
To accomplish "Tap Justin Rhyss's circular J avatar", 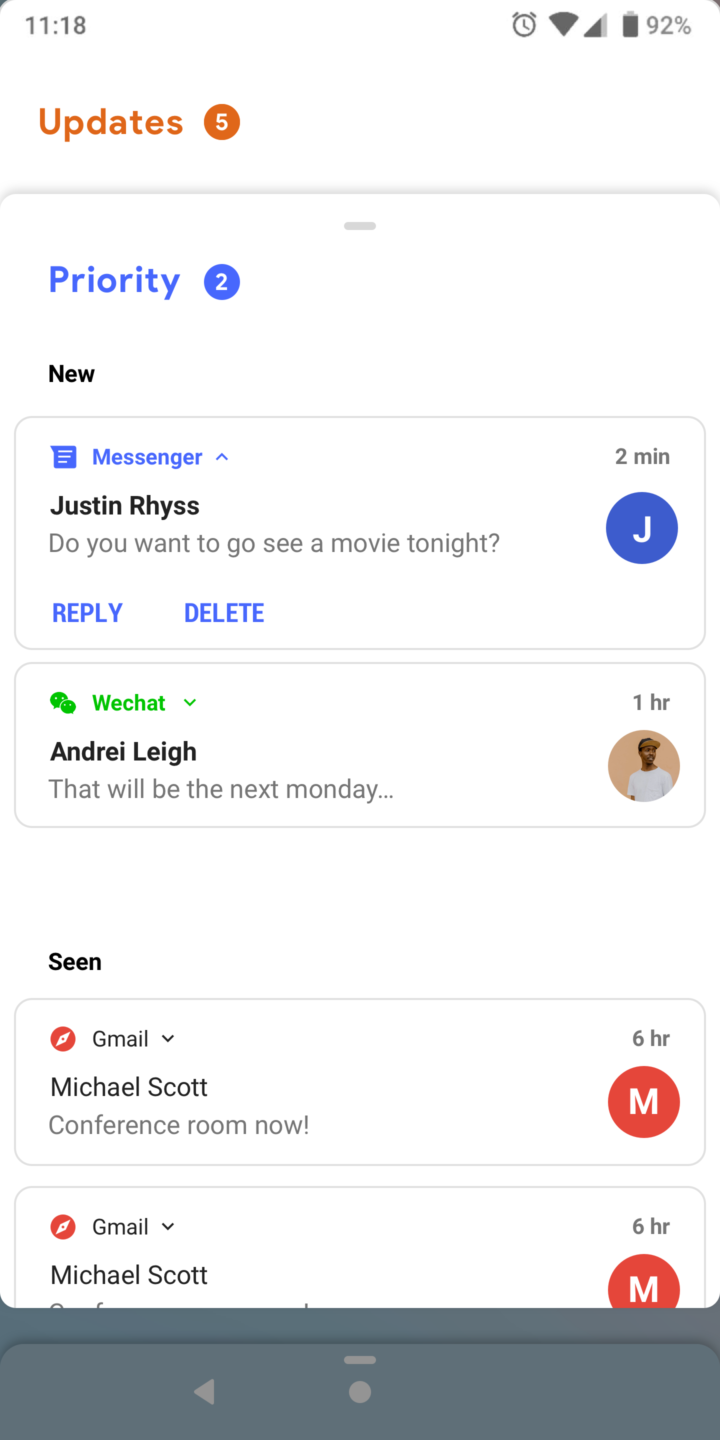I will (x=642, y=528).
